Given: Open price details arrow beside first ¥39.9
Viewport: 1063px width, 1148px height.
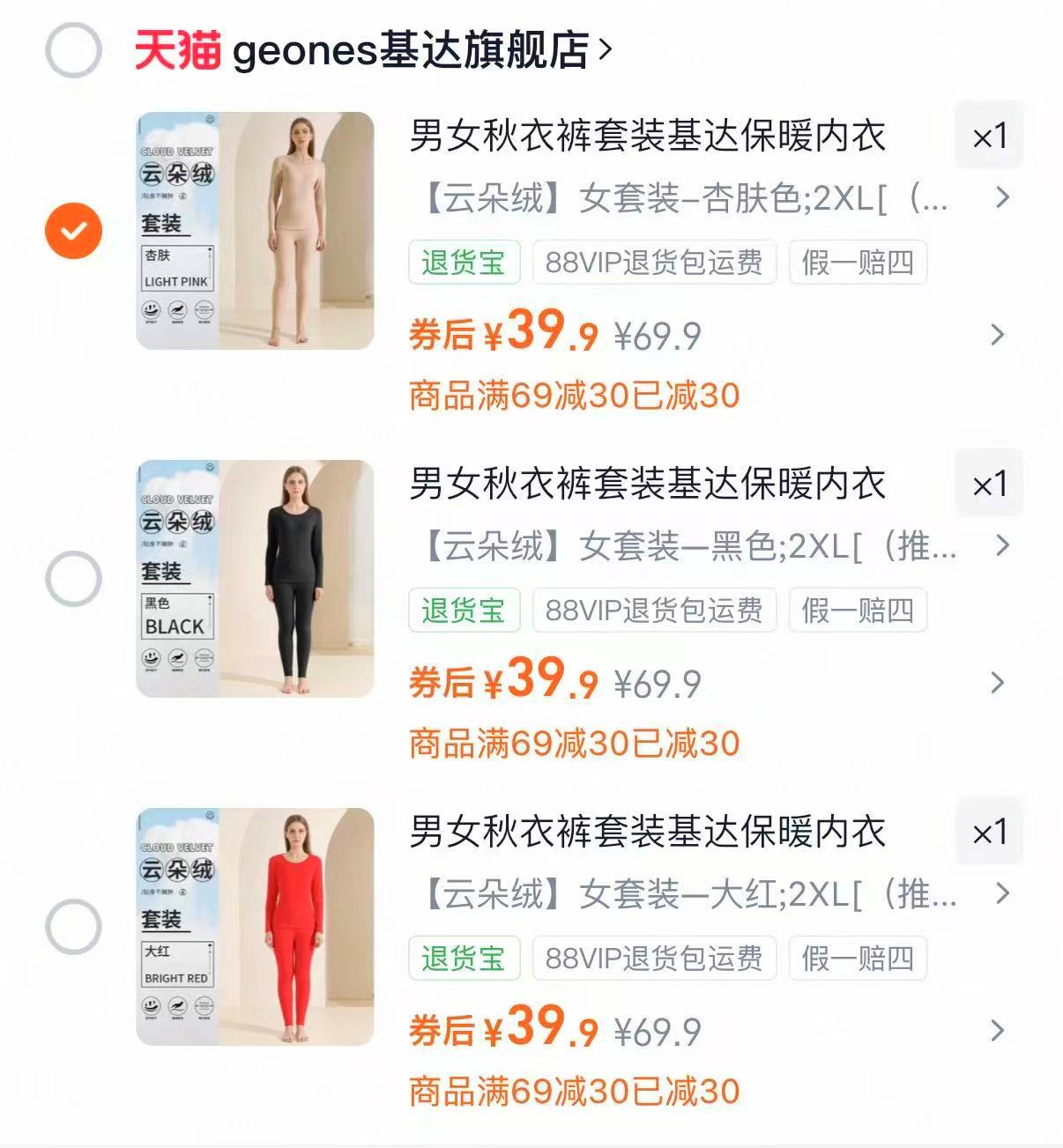Looking at the screenshot, I should coord(999,336).
